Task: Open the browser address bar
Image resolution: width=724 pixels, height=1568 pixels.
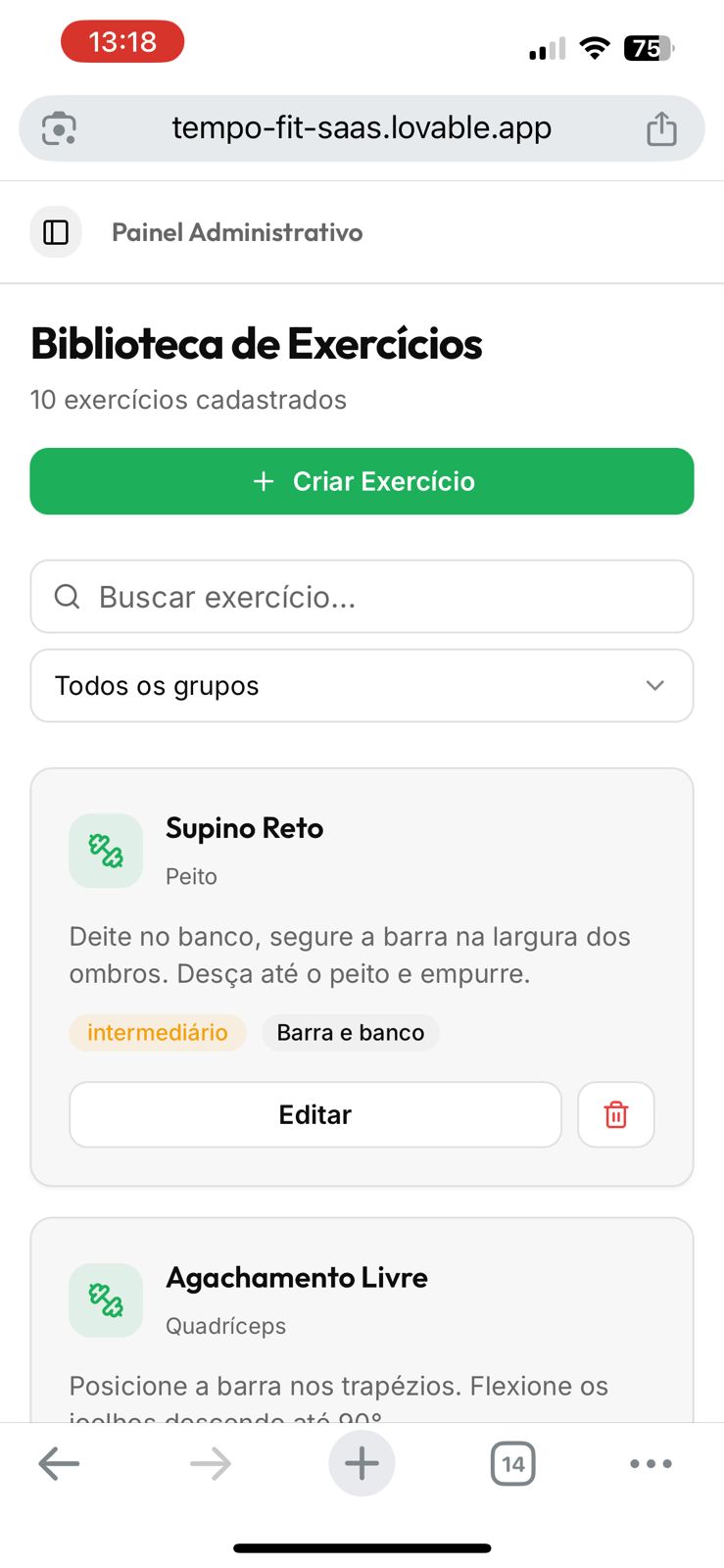Action: pyautogui.click(x=362, y=128)
